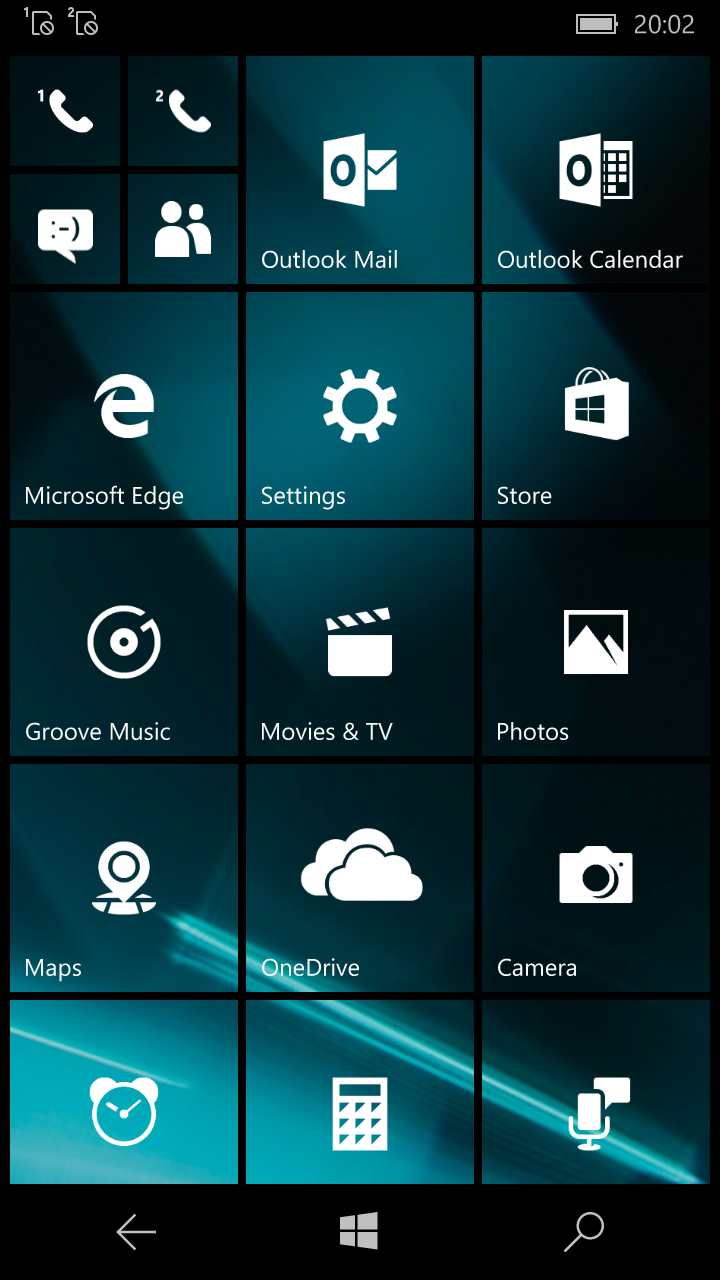Tap the Windows Start button
The image size is (720, 1280).
pyautogui.click(x=359, y=1231)
